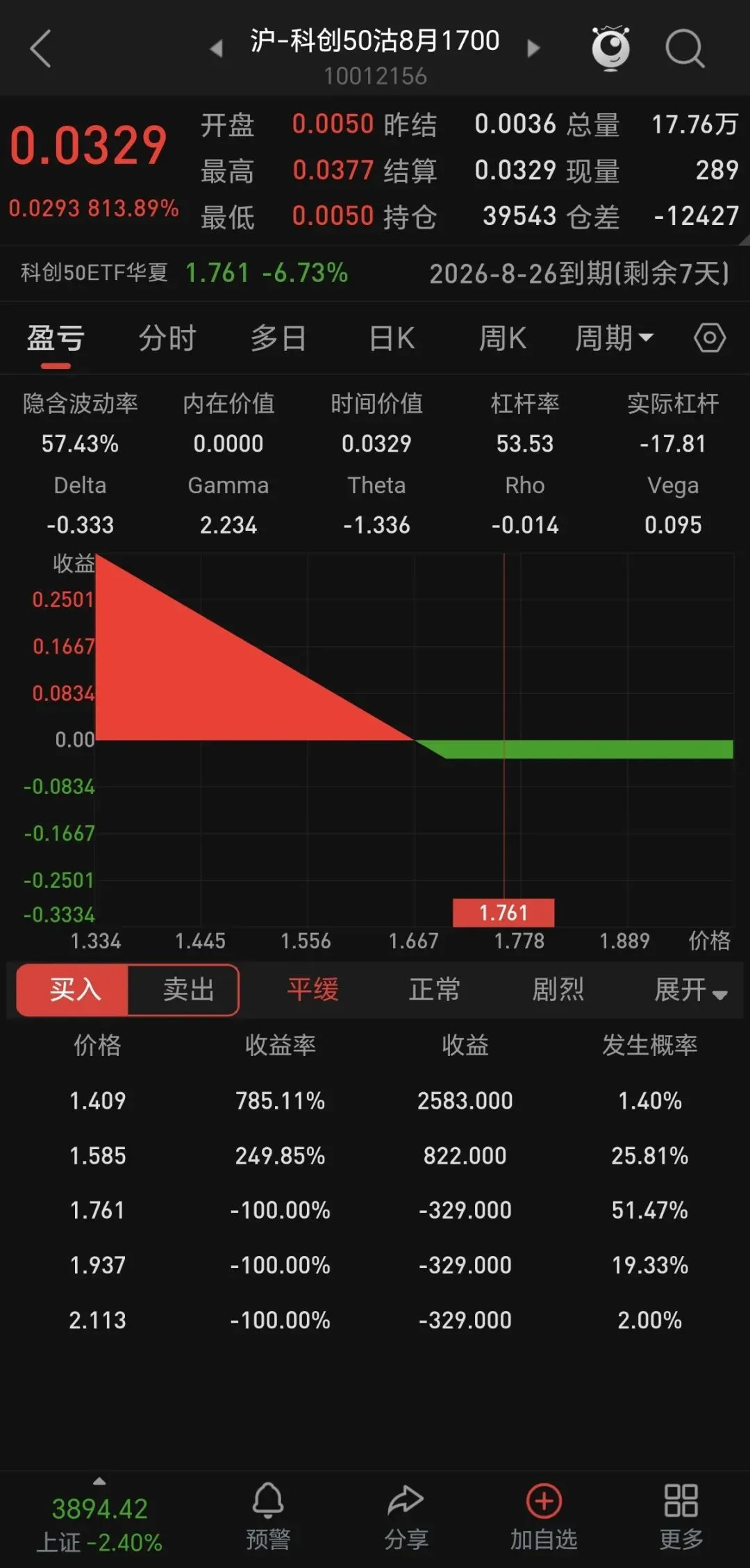This screenshot has width=750, height=1568.
Task: Switch to the next contract with right arrow
Action: (x=533, y=49)
